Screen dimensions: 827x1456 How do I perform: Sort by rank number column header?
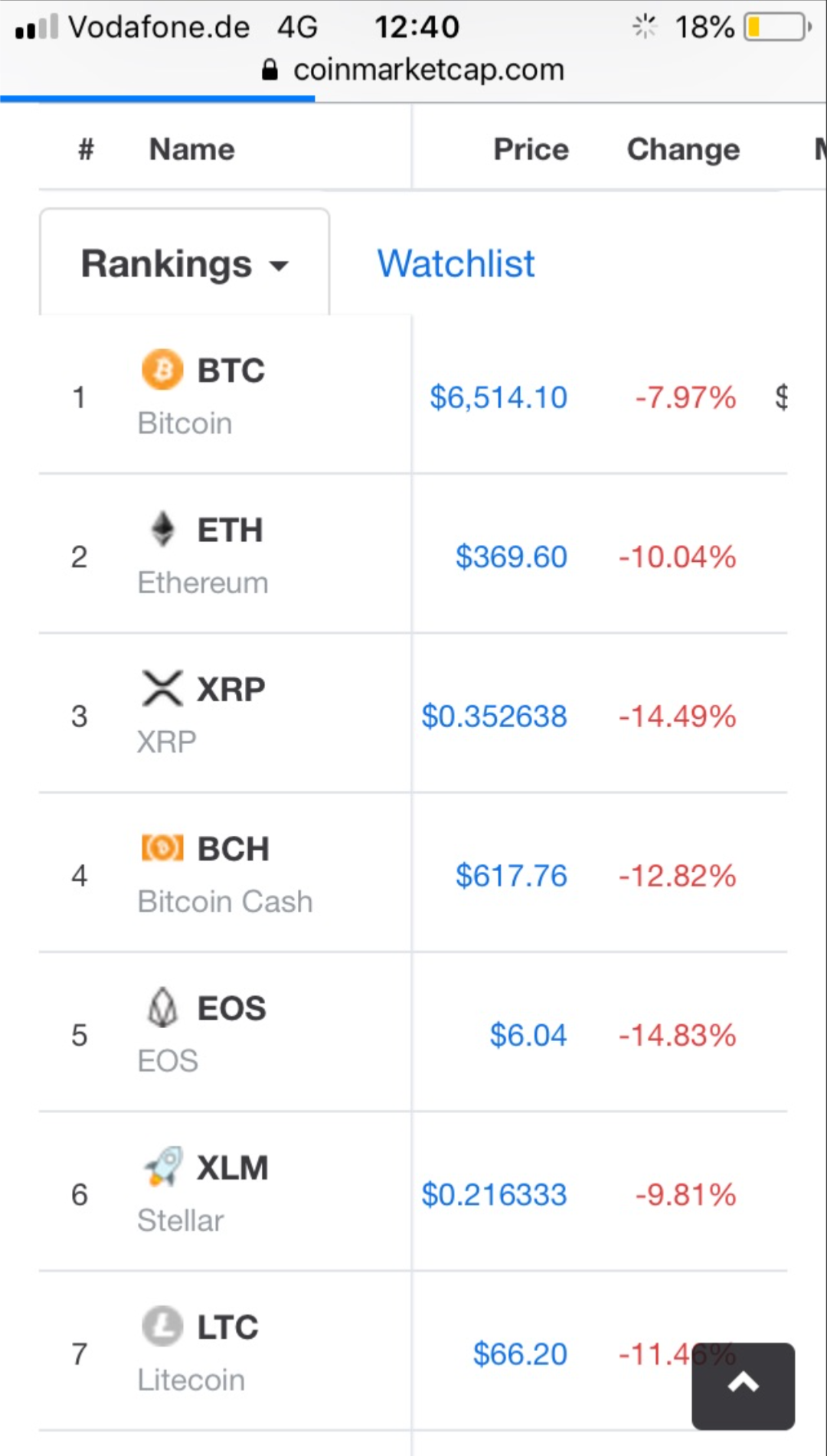(86, 149)
